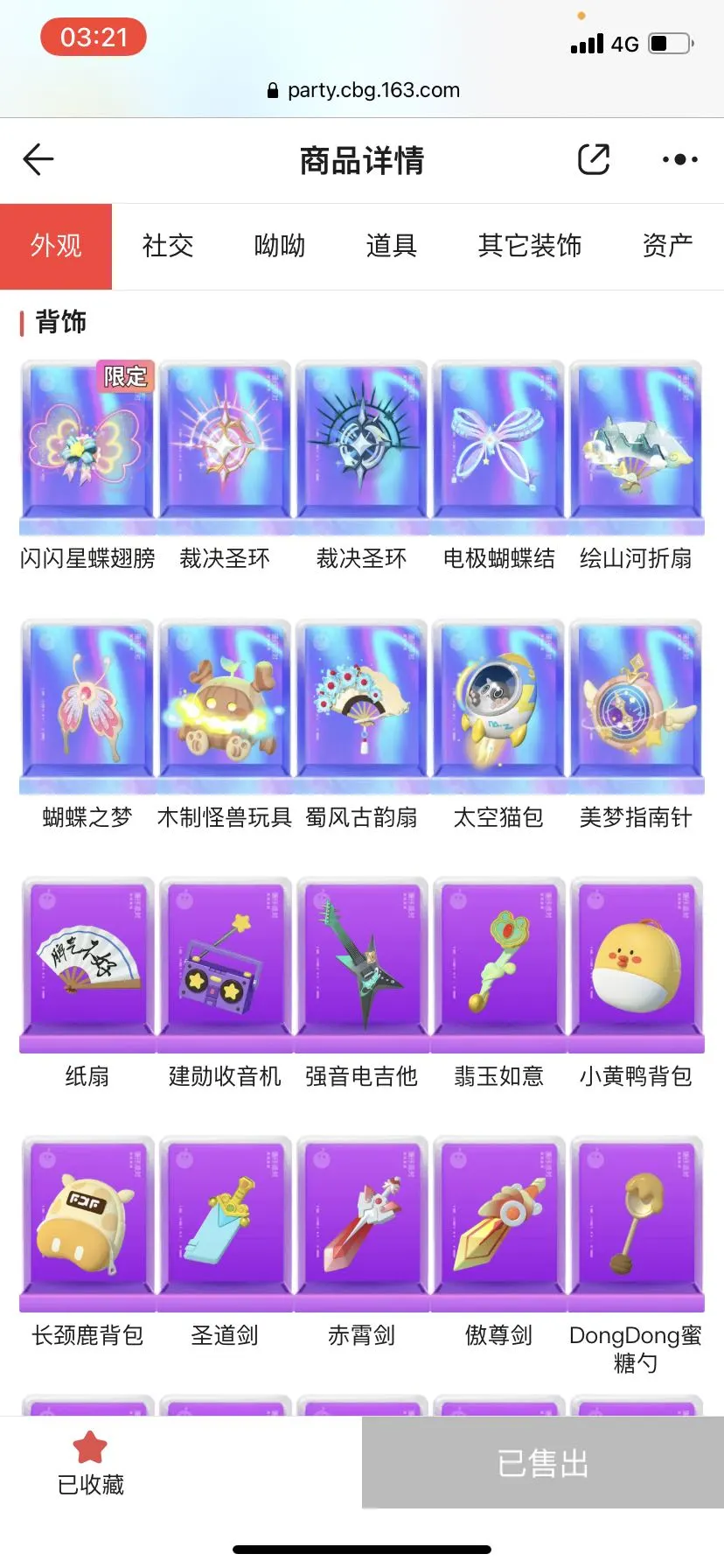Go back with the arrow icon
The image size is (724, 1568).
38,159
